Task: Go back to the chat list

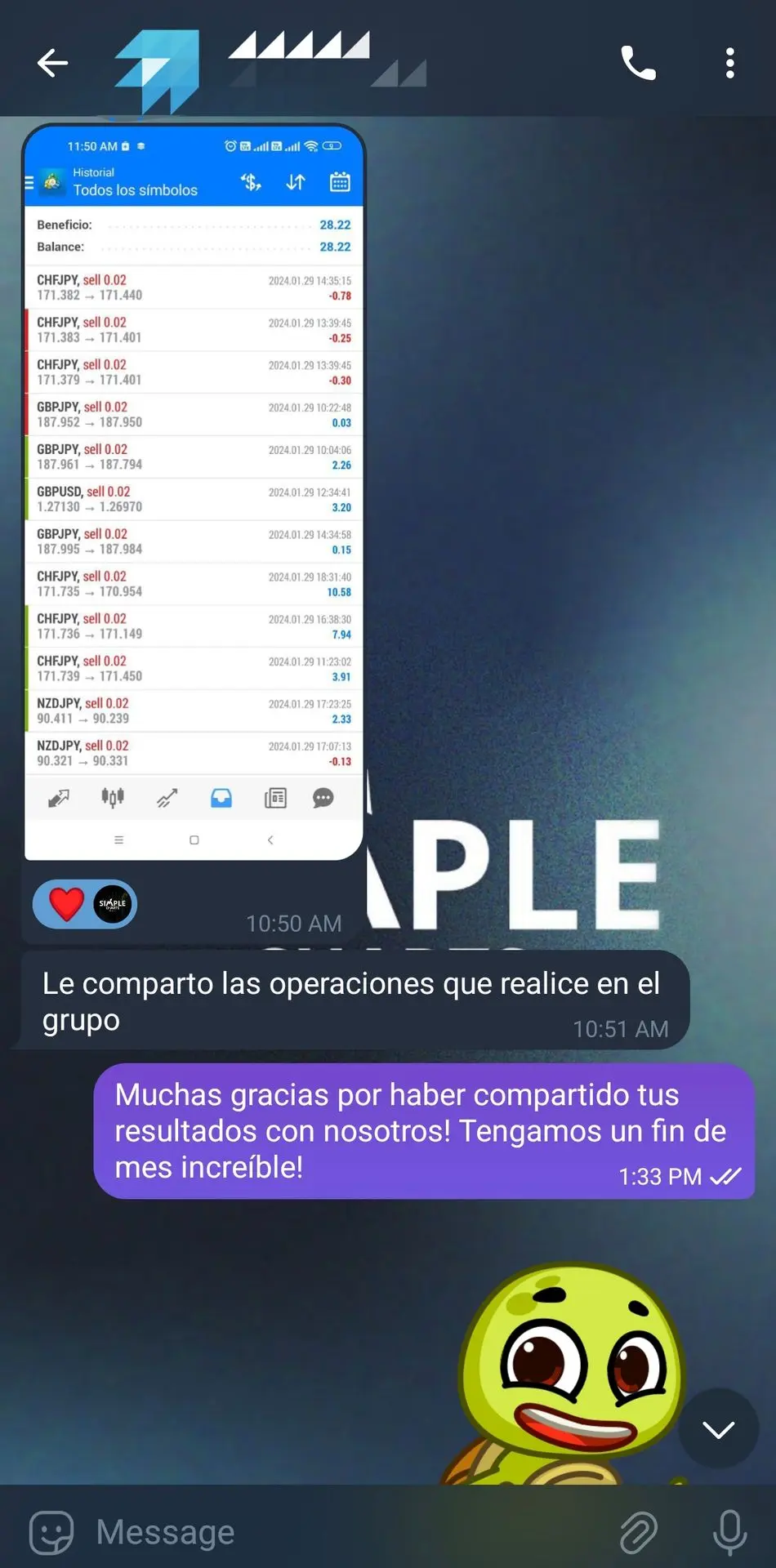Action: (52, 63)
